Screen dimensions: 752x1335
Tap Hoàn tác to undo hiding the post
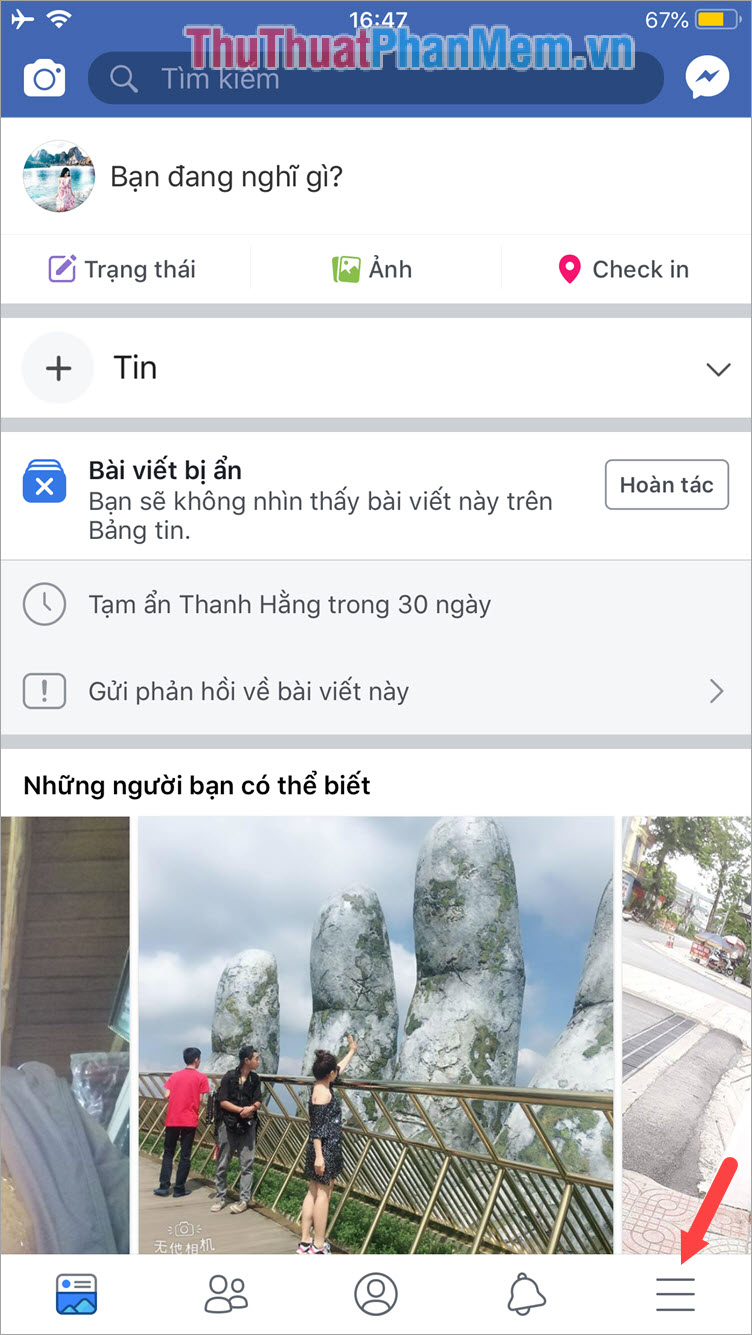click(666, 484)
